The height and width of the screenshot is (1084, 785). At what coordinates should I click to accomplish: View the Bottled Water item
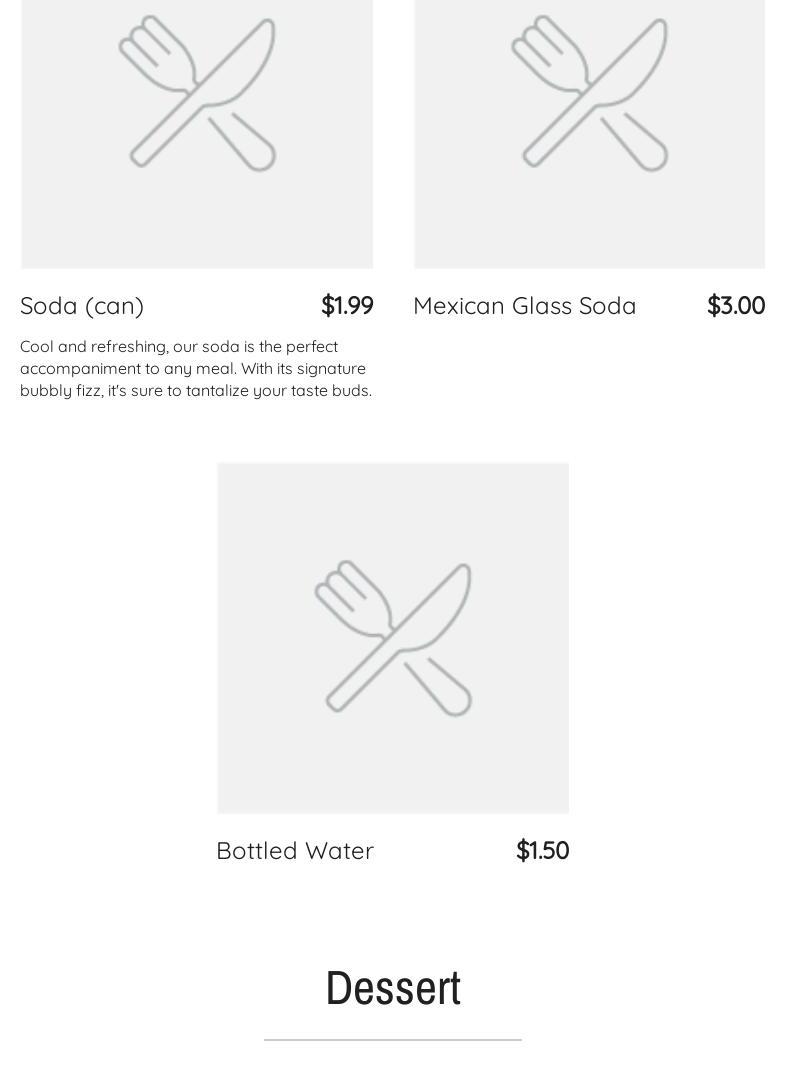[x=295, y=851]
